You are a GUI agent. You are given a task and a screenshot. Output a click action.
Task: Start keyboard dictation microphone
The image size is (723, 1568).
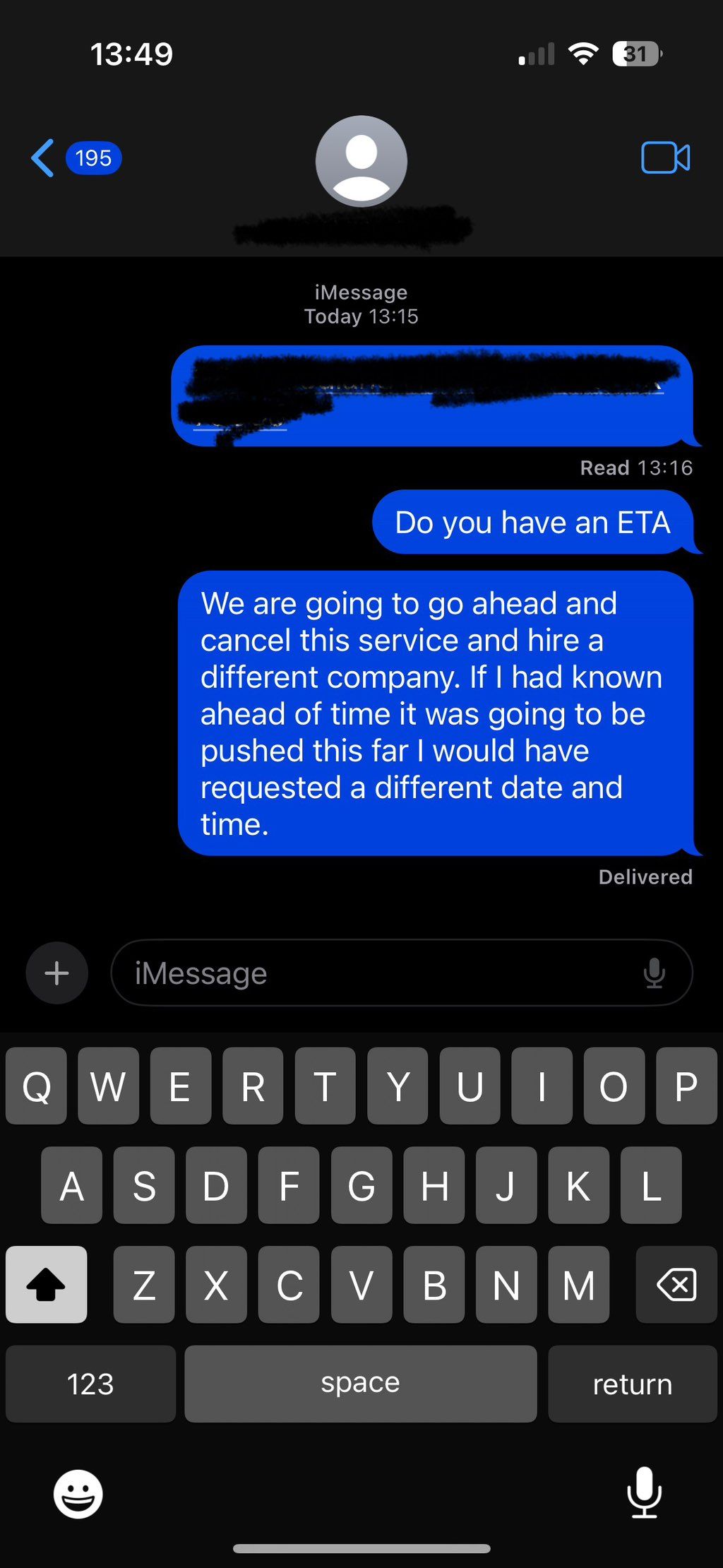(644, 1492)
